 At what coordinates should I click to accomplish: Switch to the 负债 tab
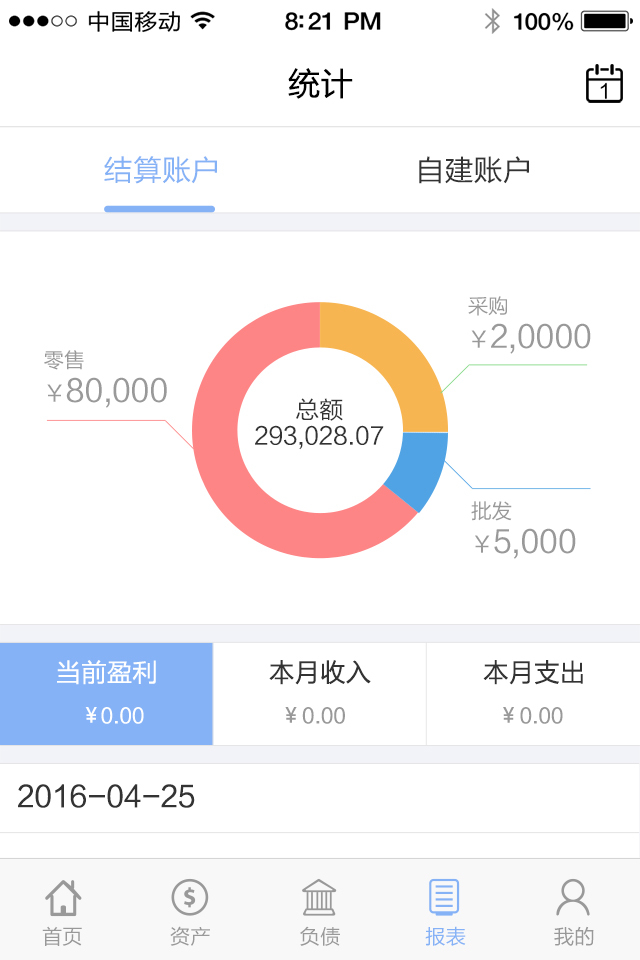pyautogui.click(x=320, y=911)
